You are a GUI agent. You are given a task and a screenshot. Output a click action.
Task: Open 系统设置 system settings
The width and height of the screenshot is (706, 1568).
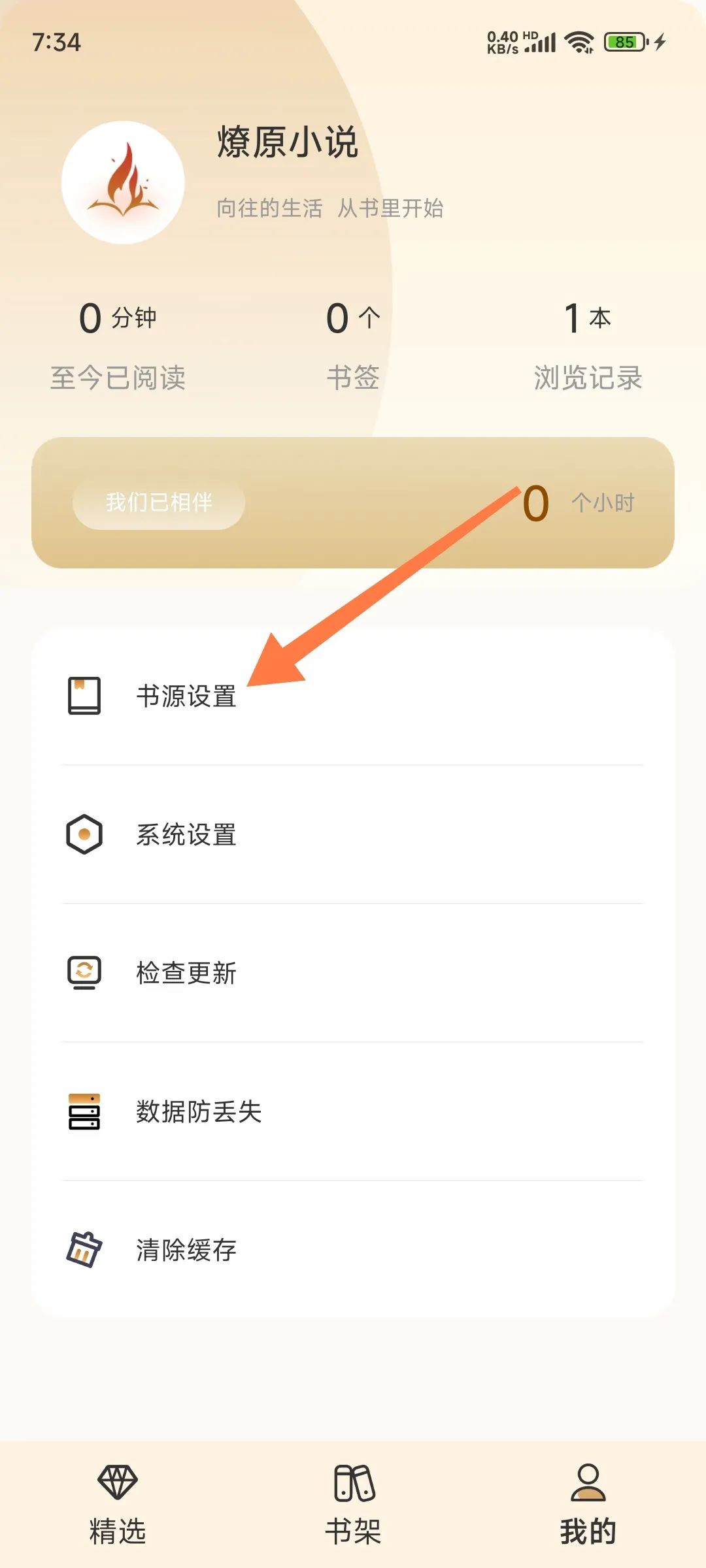click(353, 834)
